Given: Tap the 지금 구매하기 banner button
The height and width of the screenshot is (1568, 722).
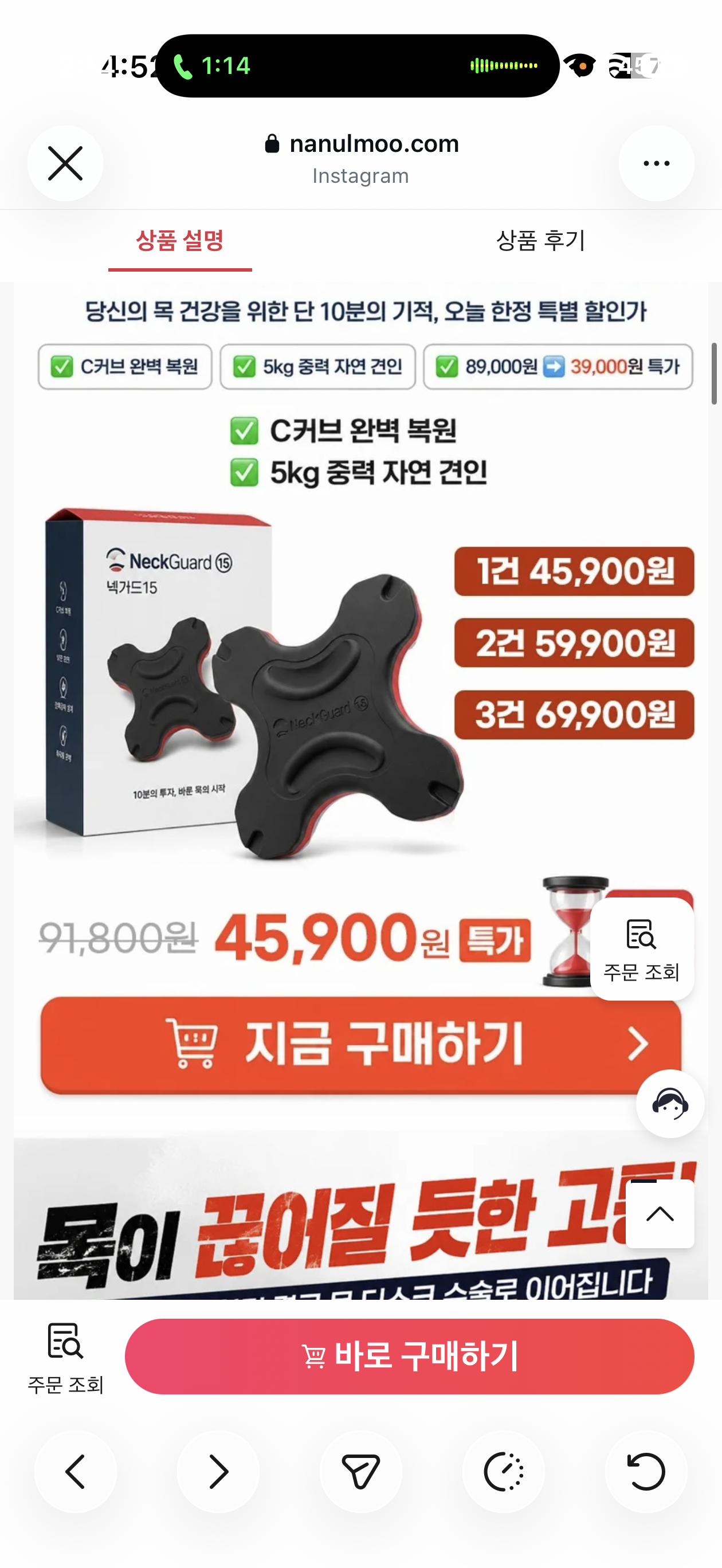Looking at the screenshot, I should 361,1045.
